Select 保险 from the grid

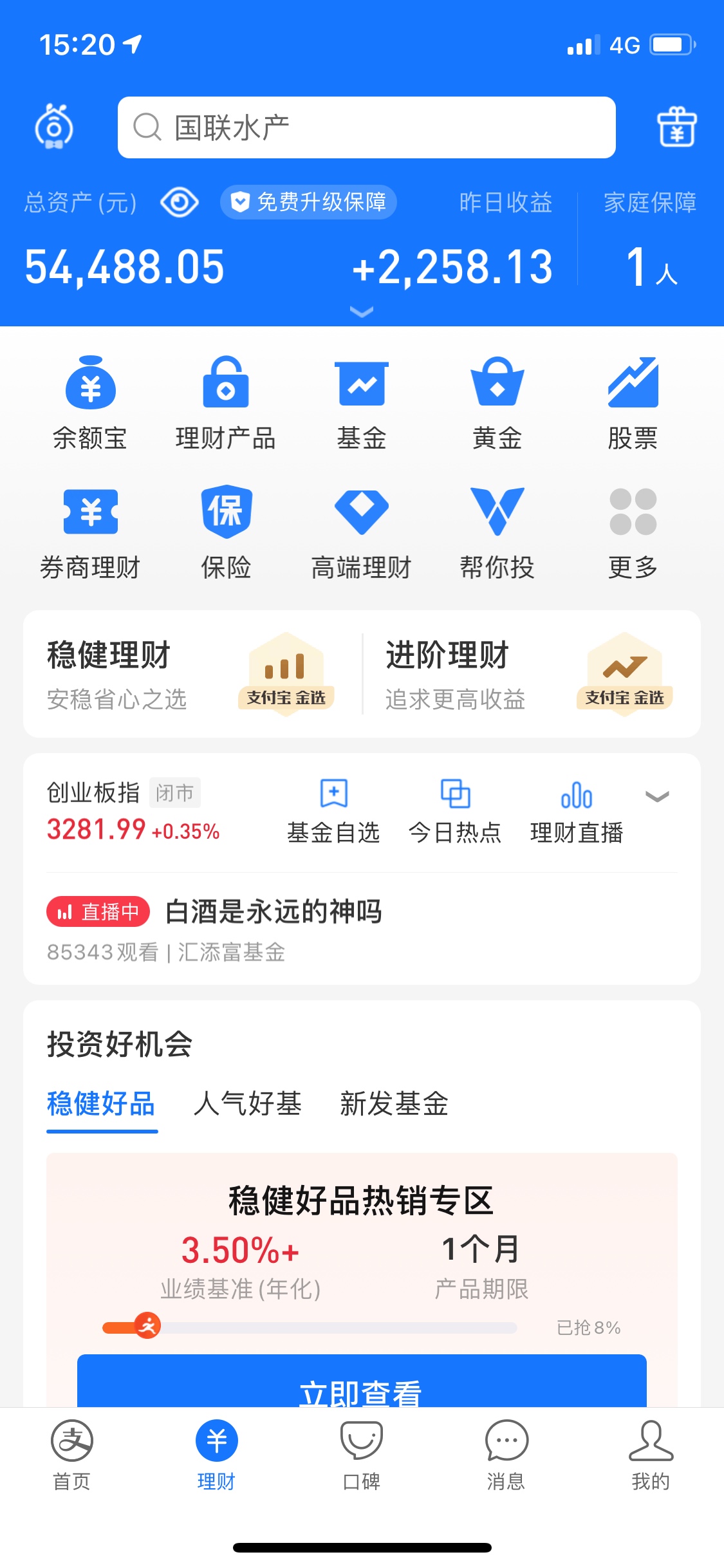click(x=226, y=532)
